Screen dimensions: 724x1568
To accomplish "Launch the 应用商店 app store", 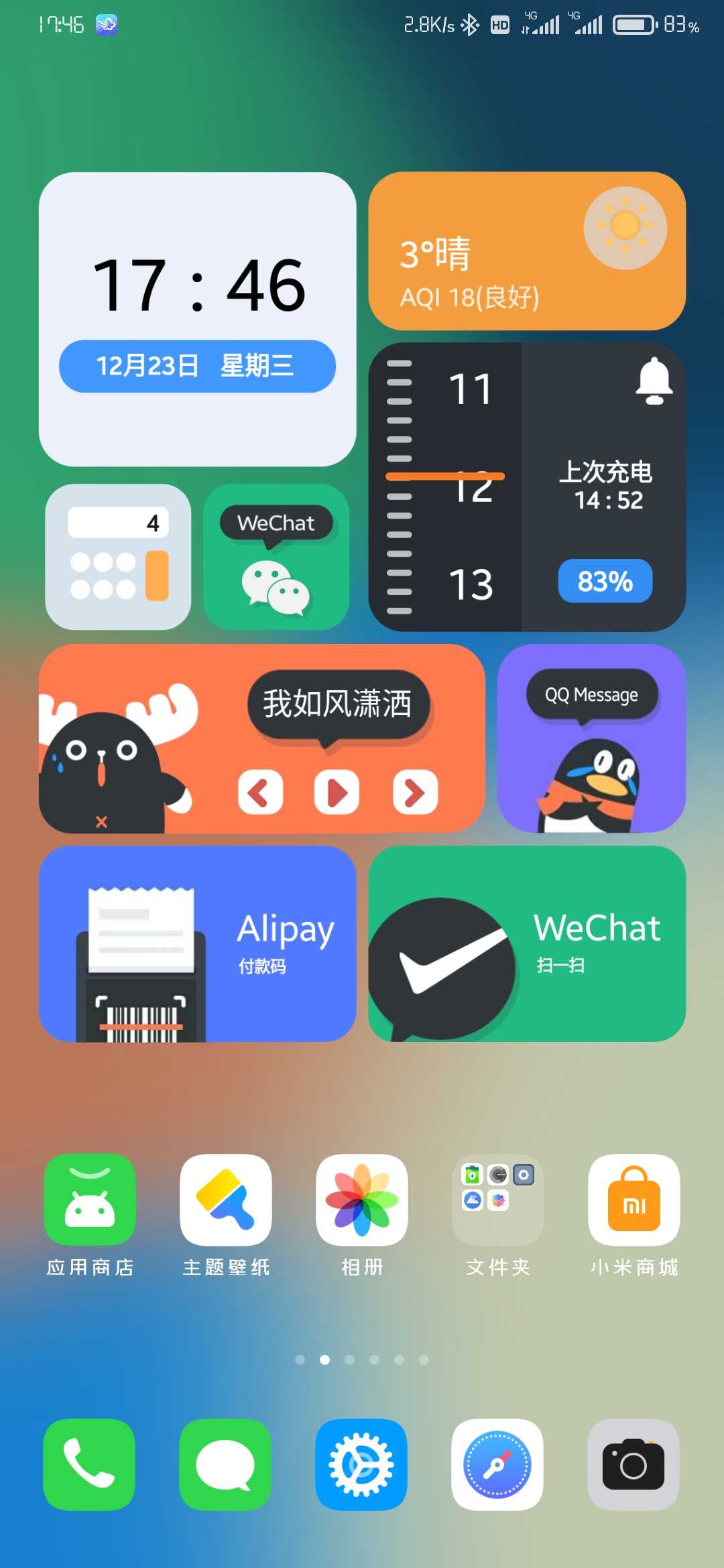I will 90,1199.
